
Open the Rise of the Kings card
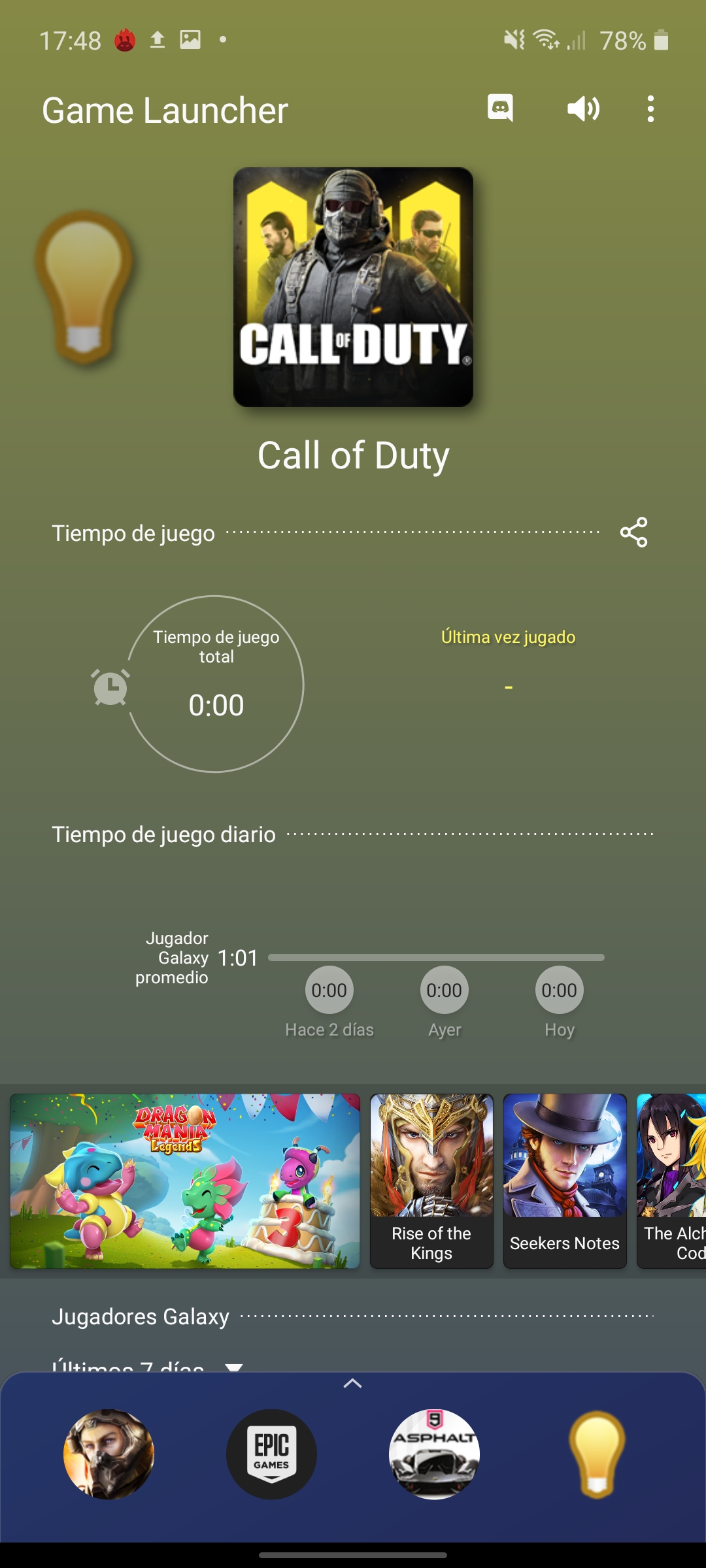[x=431, y=1181]
